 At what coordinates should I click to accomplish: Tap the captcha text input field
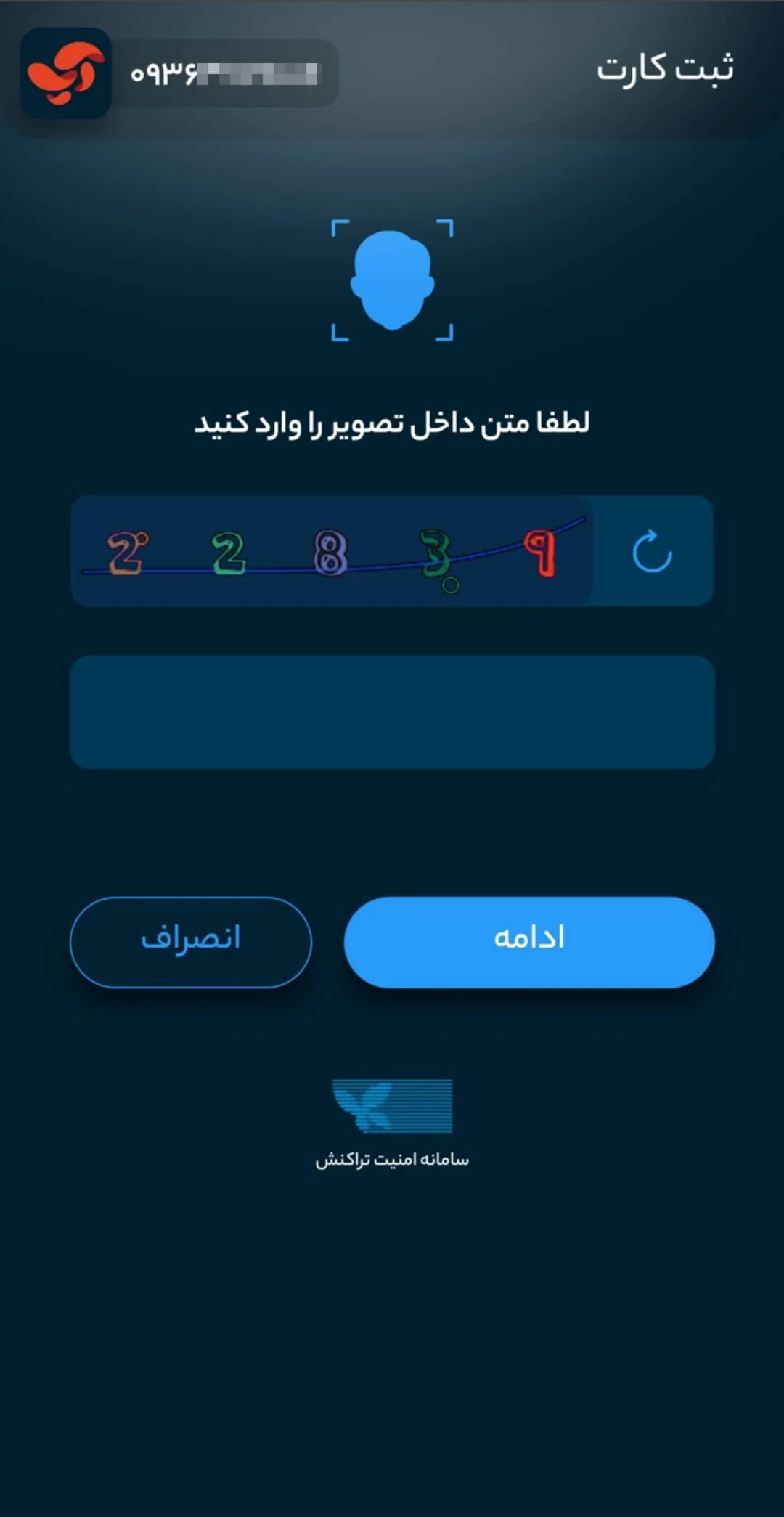[x=392, y=712]
